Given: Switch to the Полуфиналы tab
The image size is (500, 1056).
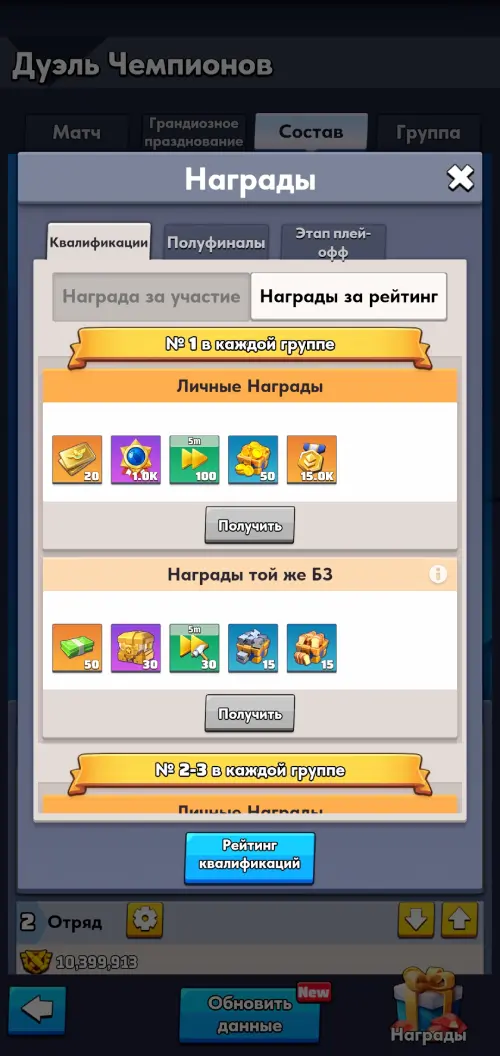Looking at the screenshot, I should coord(216,242).
